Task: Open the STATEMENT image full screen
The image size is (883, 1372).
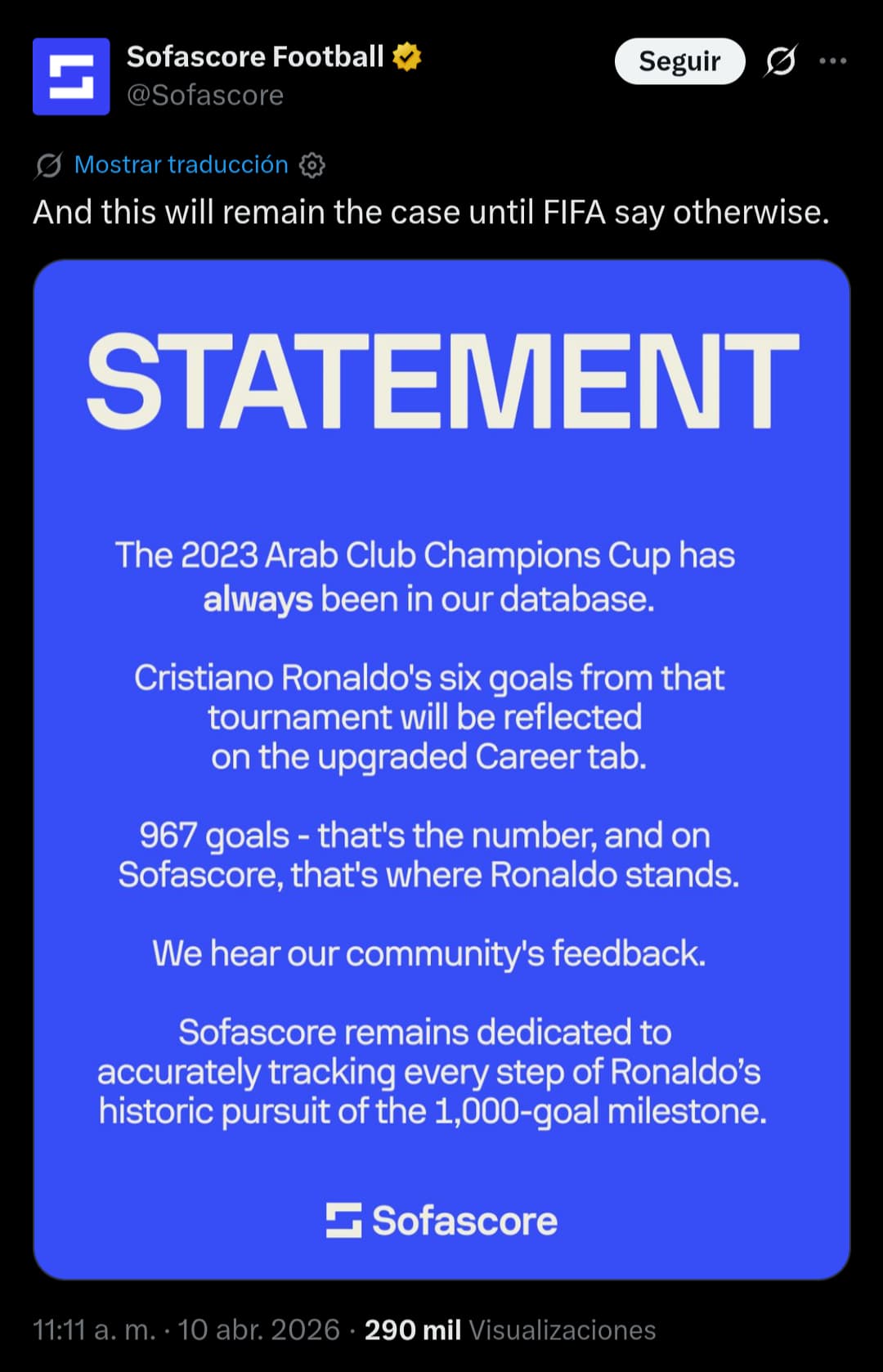Action: pos(441,769)
